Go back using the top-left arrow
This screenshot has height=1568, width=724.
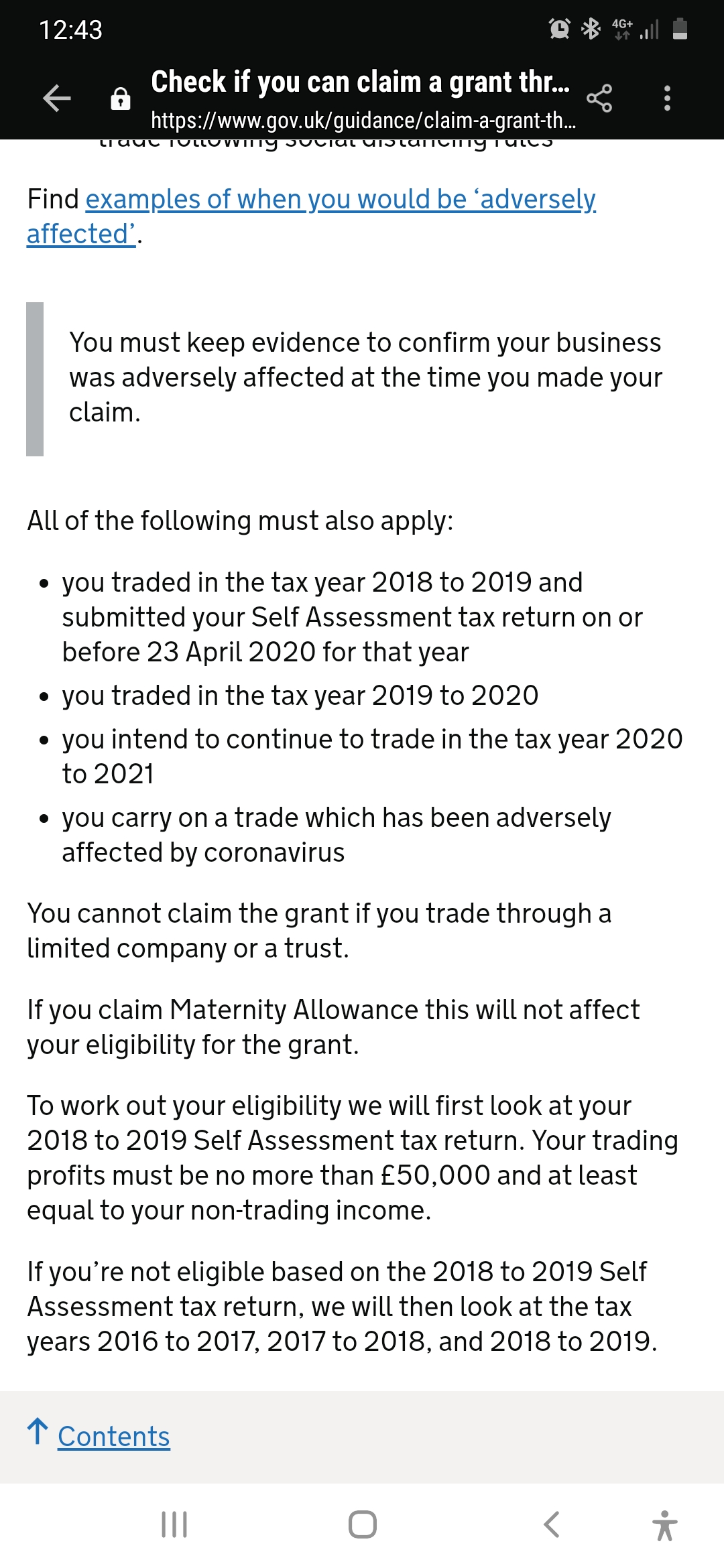point(57,99)
